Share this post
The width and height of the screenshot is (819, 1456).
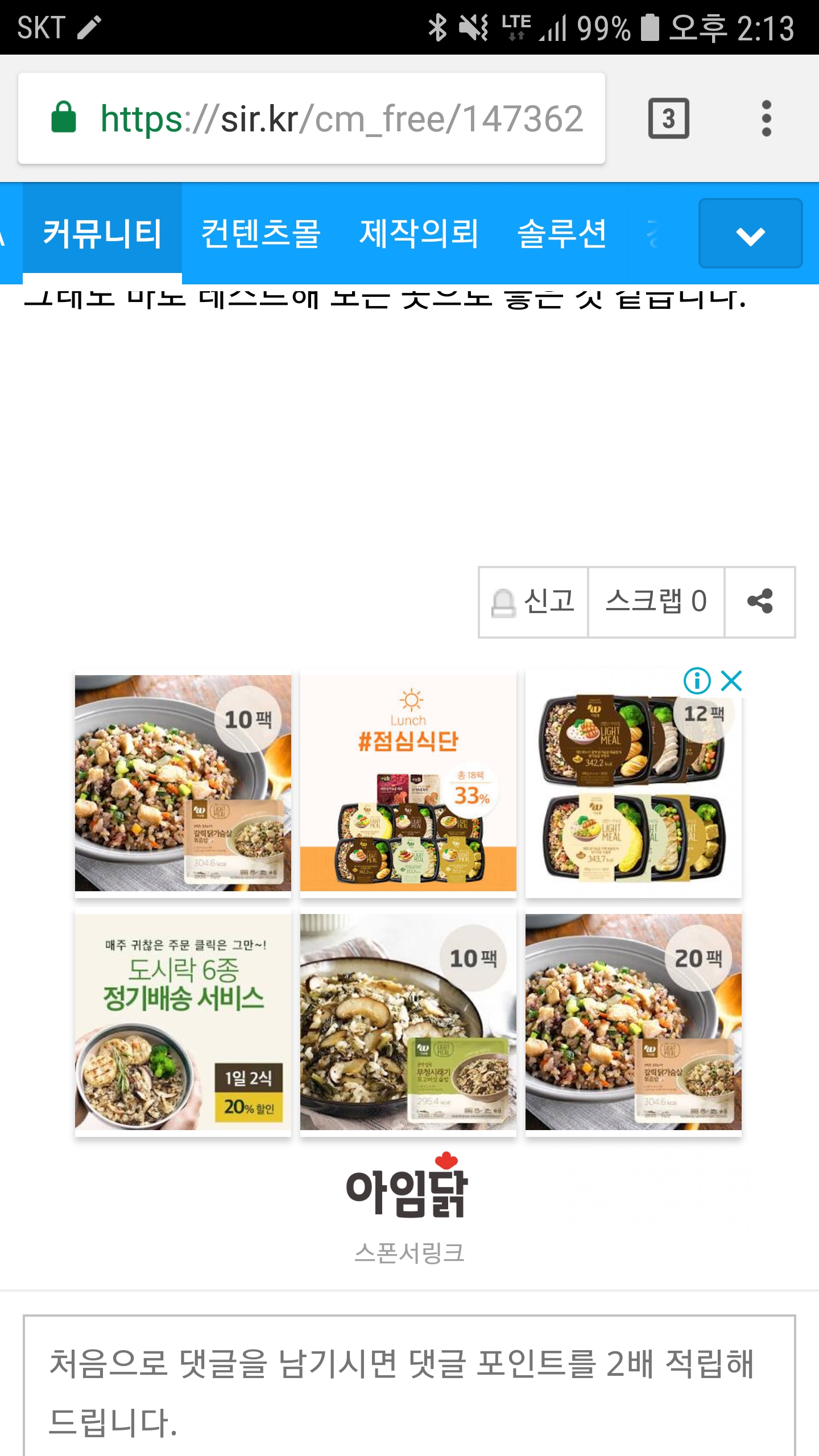point(760,602)
